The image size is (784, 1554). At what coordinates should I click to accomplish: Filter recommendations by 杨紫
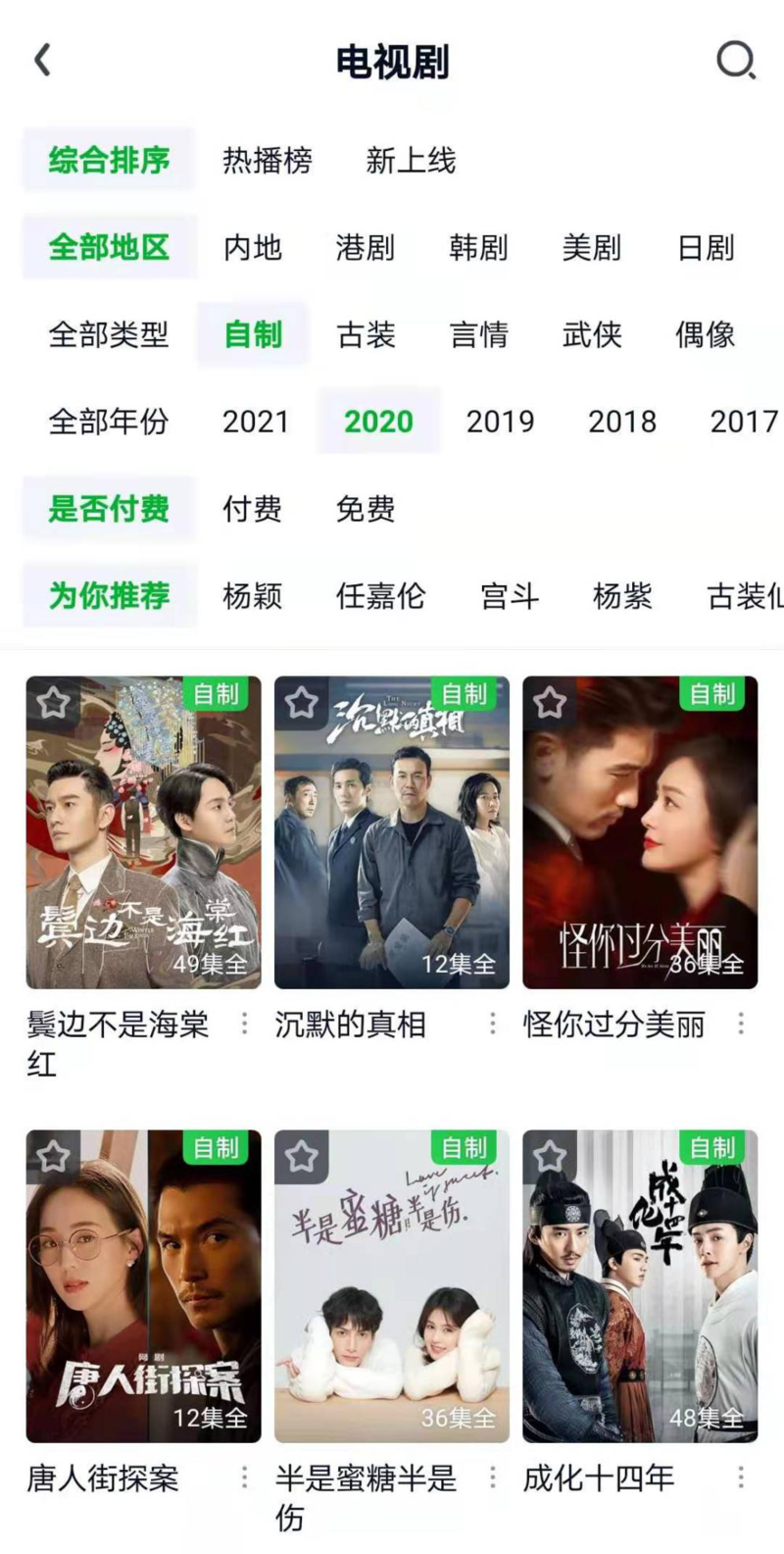point(622,596)
